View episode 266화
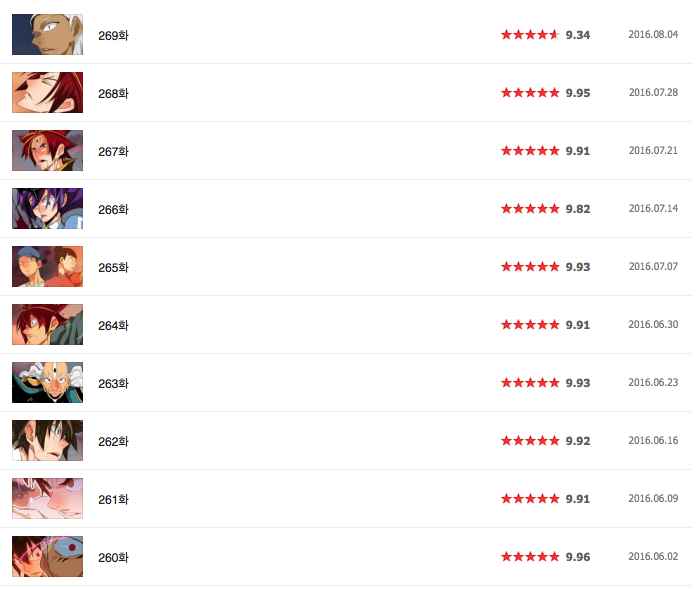696x589 pixels. (113, 209)
